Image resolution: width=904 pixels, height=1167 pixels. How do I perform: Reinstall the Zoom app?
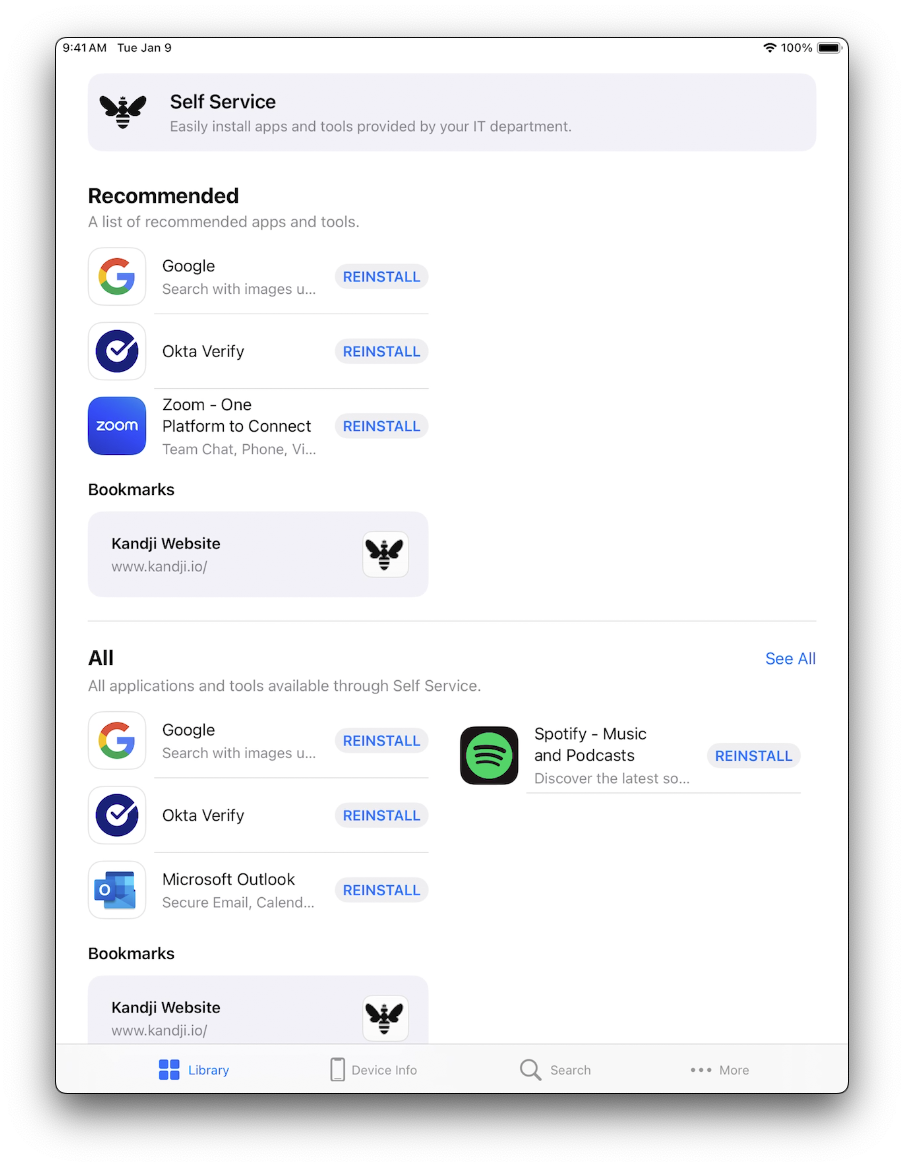[381, 426]
